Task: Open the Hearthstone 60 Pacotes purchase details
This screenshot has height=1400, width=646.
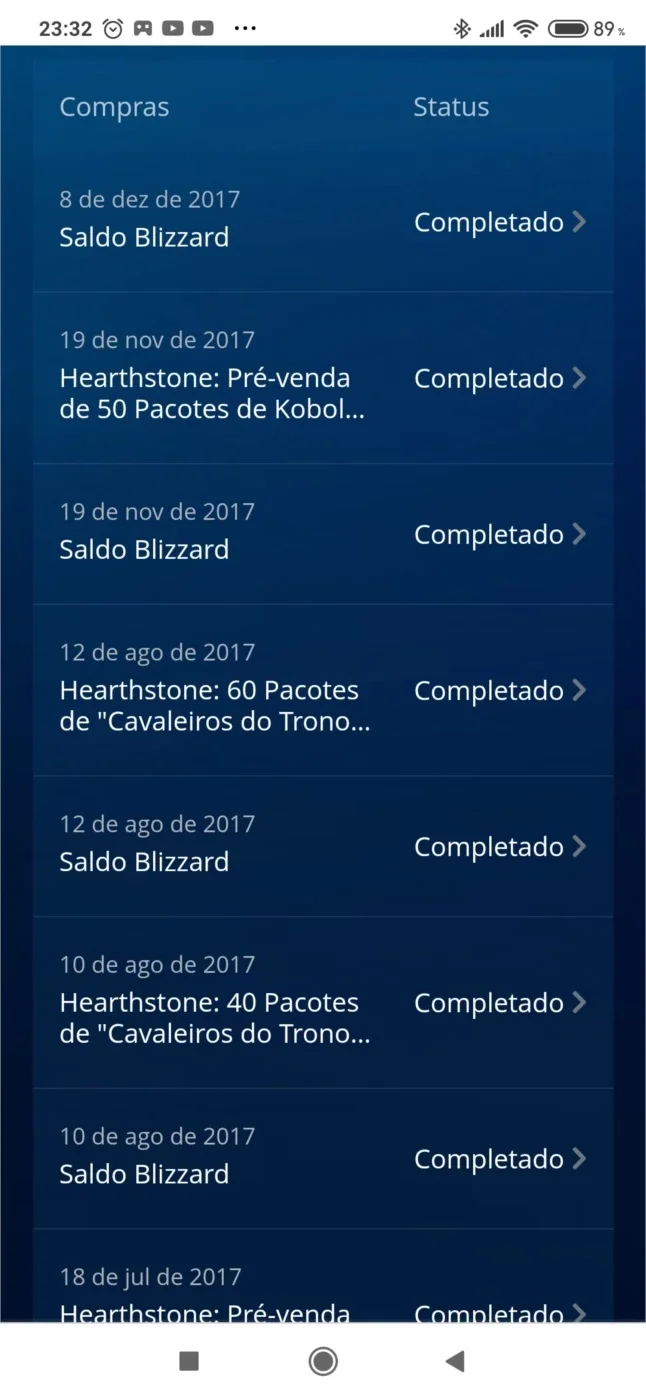Action: tap(323, 690)
